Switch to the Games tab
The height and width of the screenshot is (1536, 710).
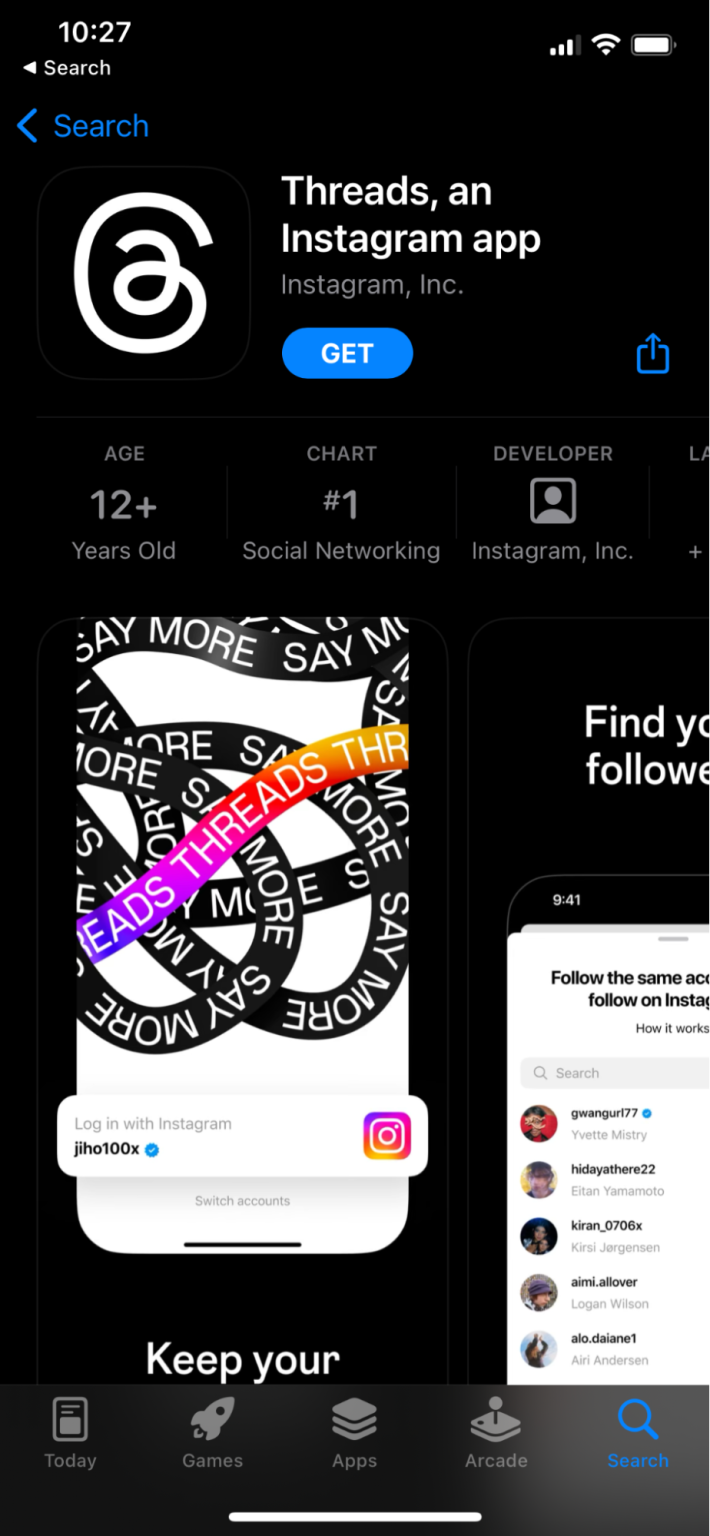(x=212, y=1433)
